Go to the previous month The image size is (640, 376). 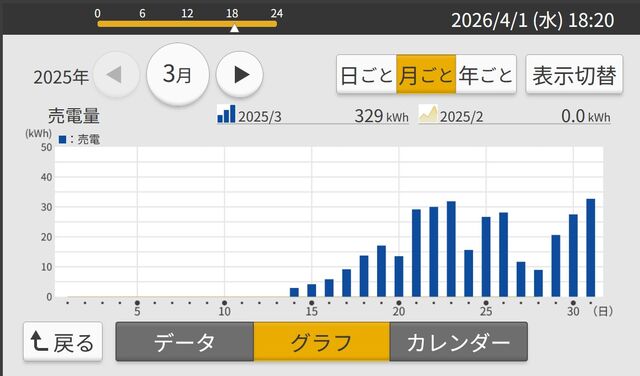[116, 75]
